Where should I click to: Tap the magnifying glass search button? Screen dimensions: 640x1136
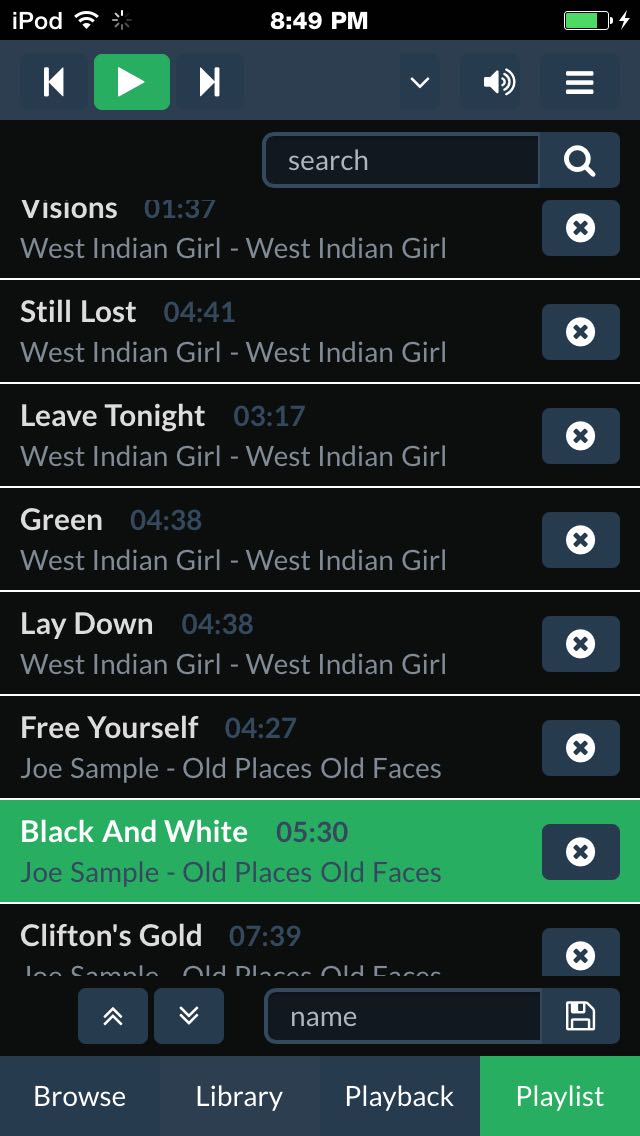tap(580, 160)
